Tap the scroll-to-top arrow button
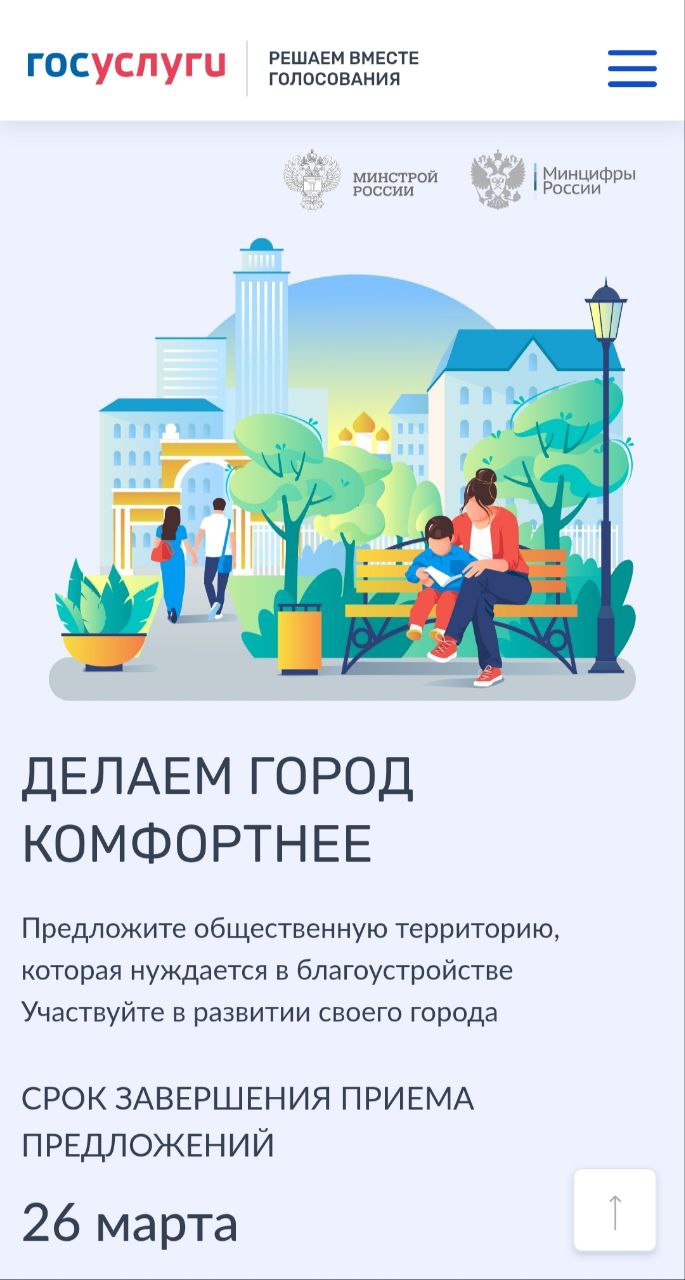The height and width of the screenshot is (1280, 685). point(614,1211)
